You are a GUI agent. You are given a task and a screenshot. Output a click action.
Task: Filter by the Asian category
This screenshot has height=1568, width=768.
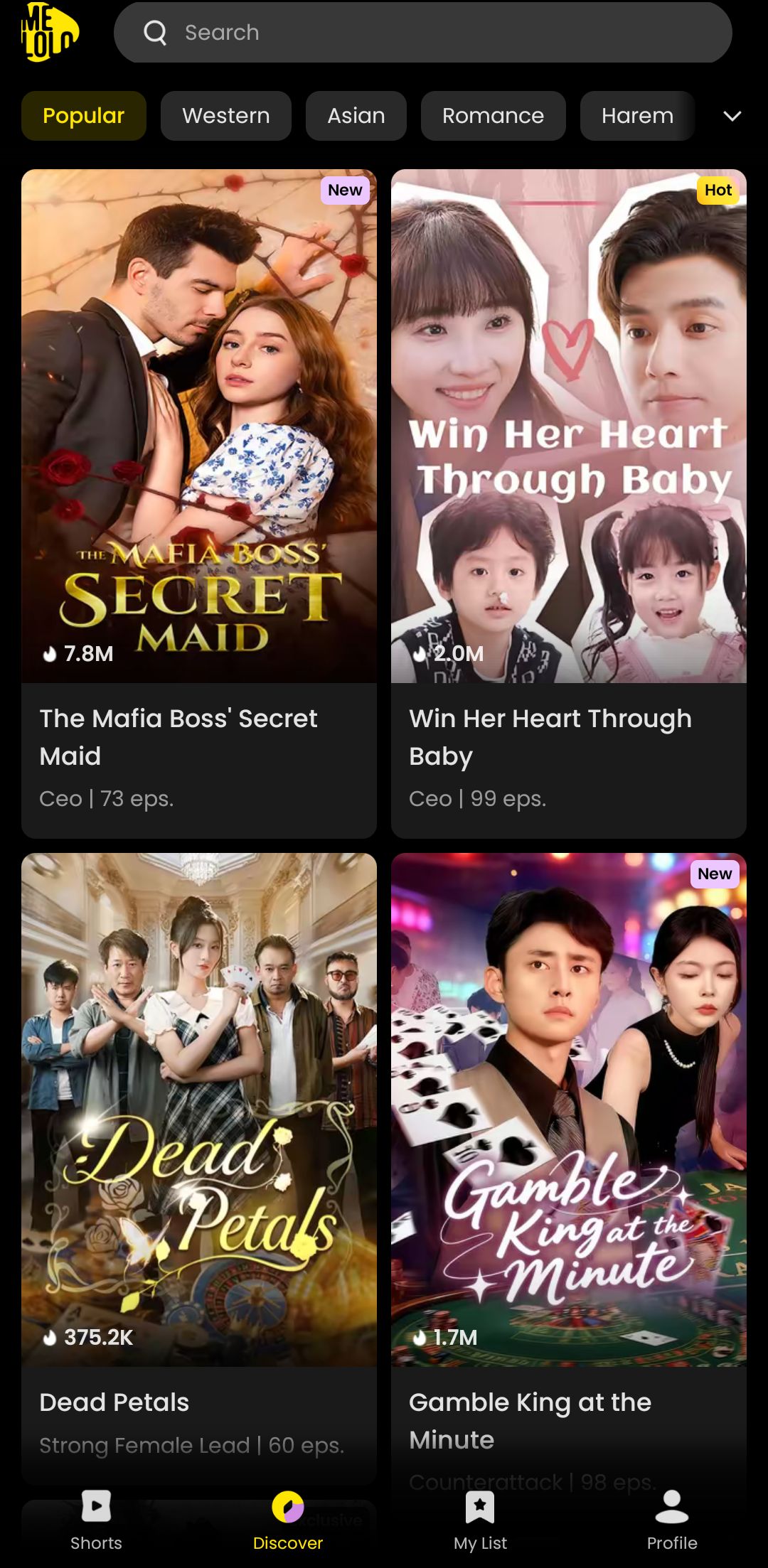tap(356, 116)
